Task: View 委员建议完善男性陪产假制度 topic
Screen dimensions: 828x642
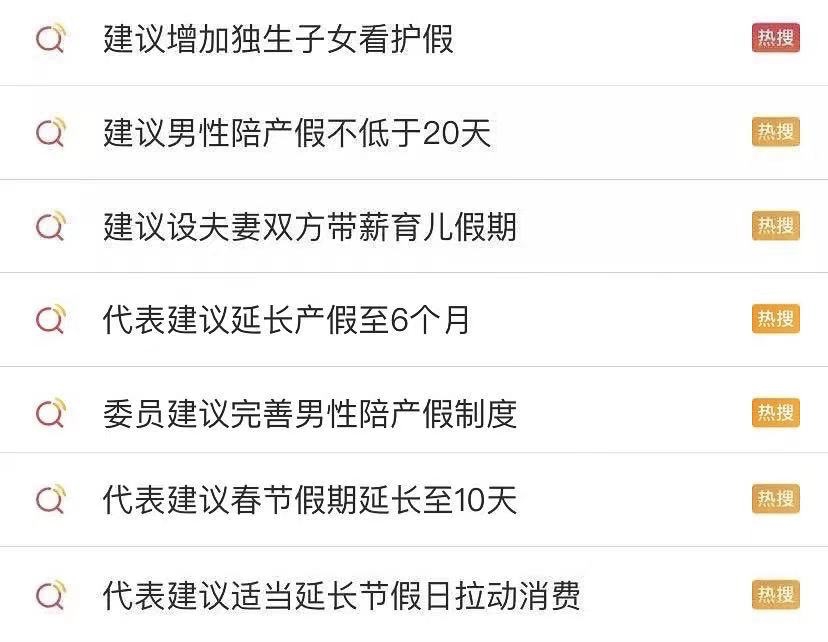Action: coord(309,413)
